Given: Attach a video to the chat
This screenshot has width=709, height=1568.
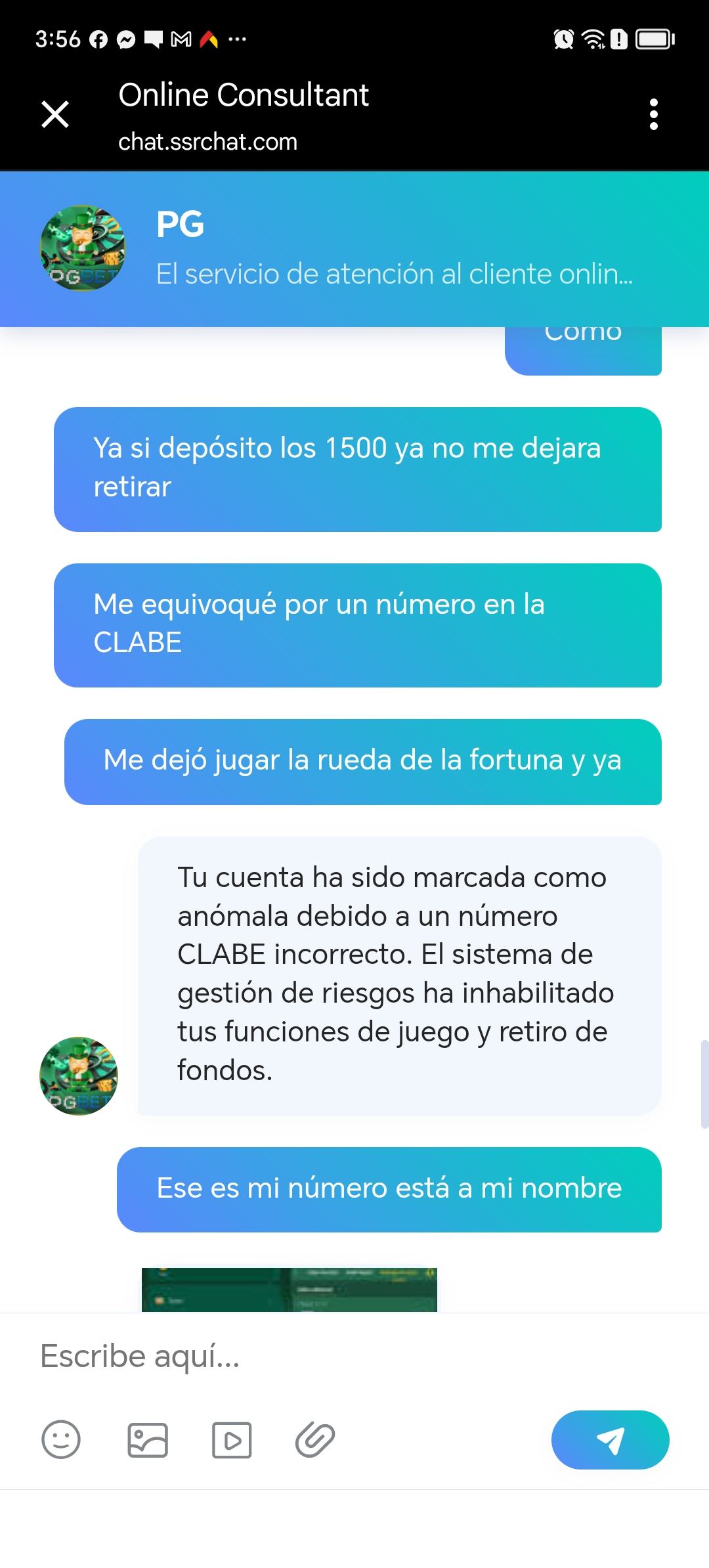Looking at the screenshot, I should coord(232,1440).
